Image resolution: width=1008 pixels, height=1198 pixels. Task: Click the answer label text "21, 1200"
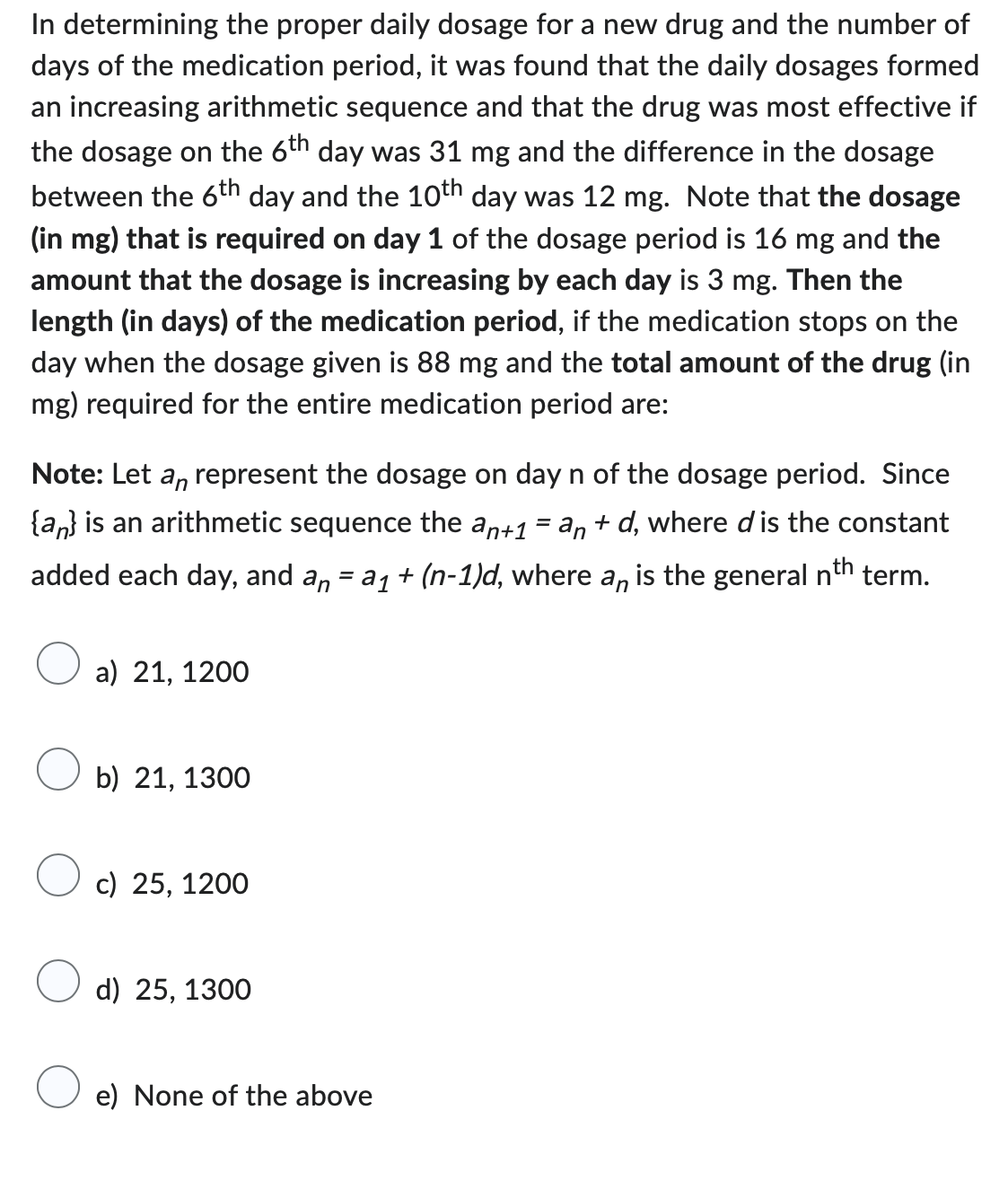coord(190,671)
